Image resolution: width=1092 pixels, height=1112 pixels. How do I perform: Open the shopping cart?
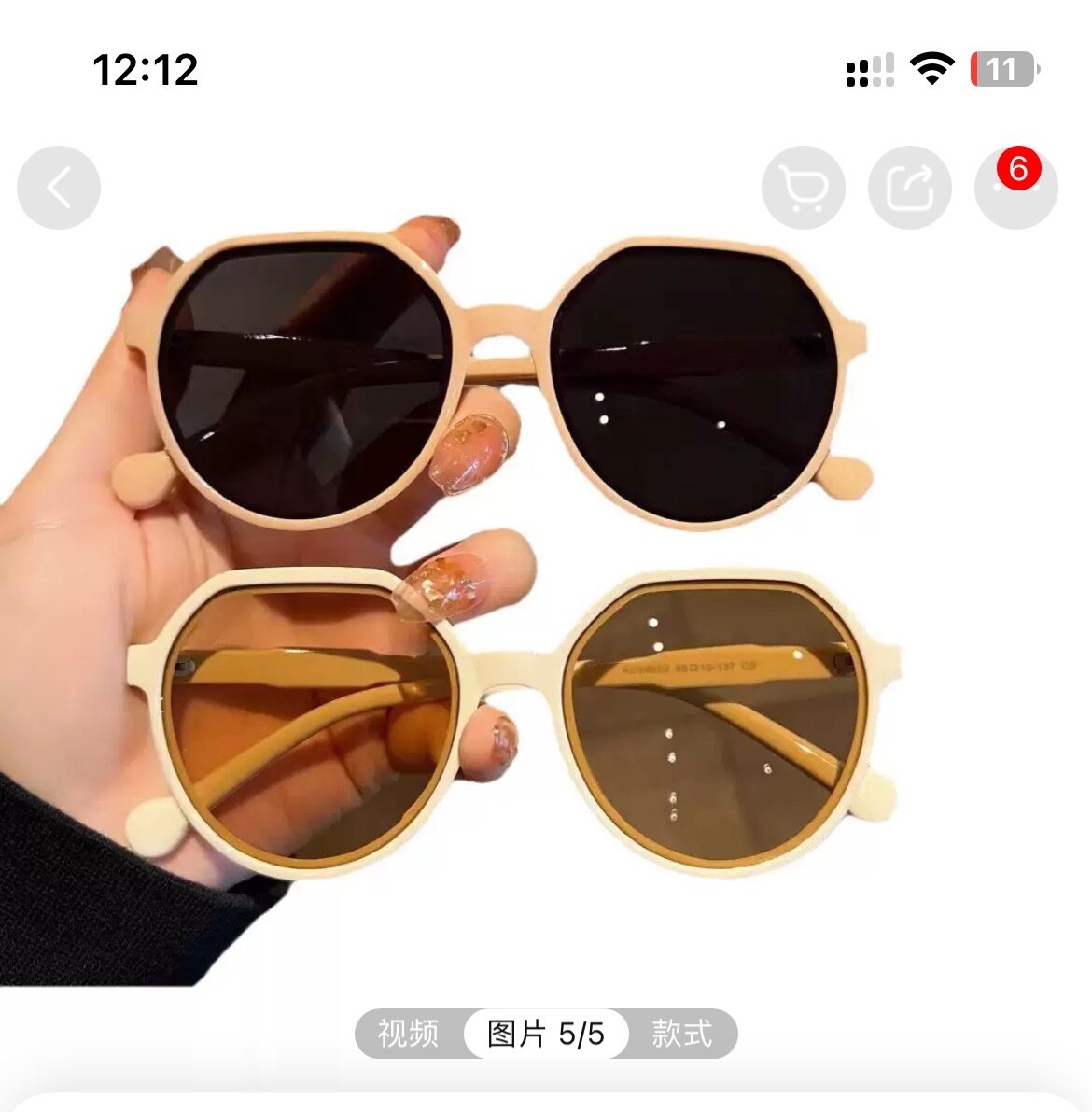point(804,188)
